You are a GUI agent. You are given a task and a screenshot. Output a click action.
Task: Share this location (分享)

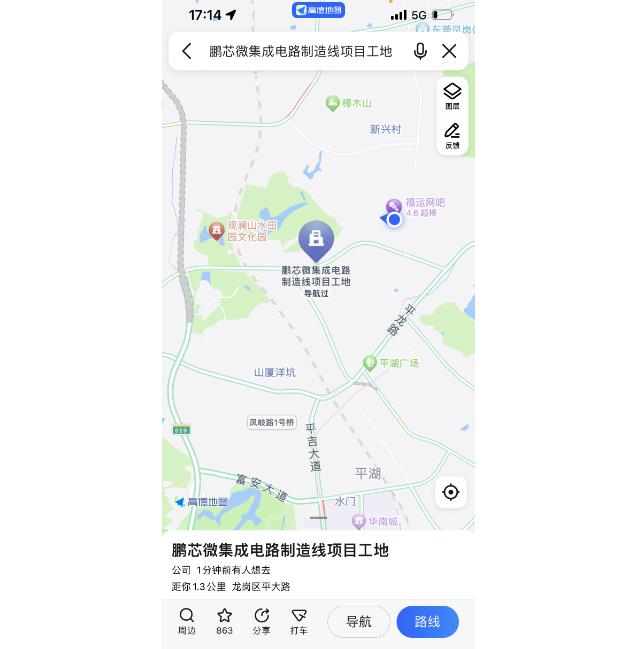261,621
